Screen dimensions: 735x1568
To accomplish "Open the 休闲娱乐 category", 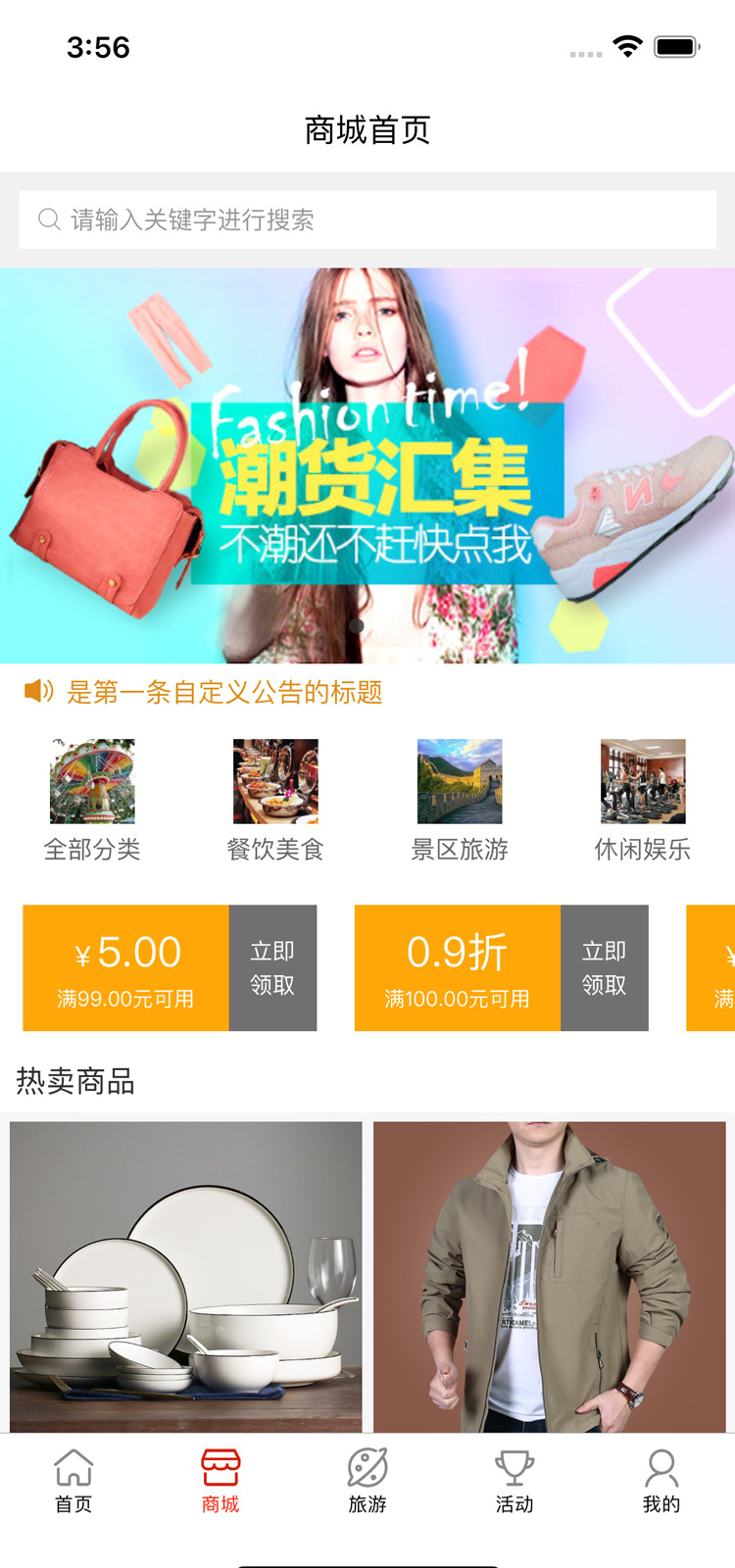I will (x=643, y=799).
